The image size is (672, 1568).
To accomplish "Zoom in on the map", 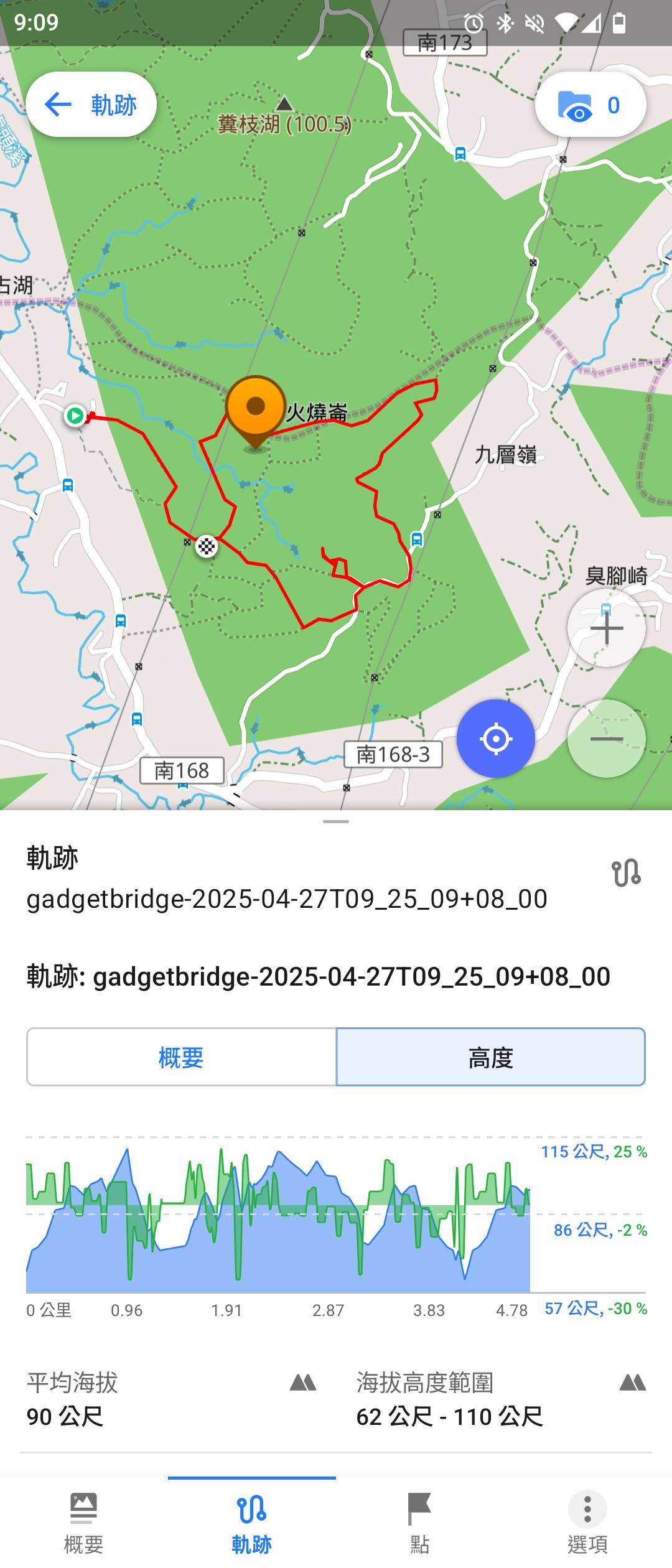I will click(606, 628).
